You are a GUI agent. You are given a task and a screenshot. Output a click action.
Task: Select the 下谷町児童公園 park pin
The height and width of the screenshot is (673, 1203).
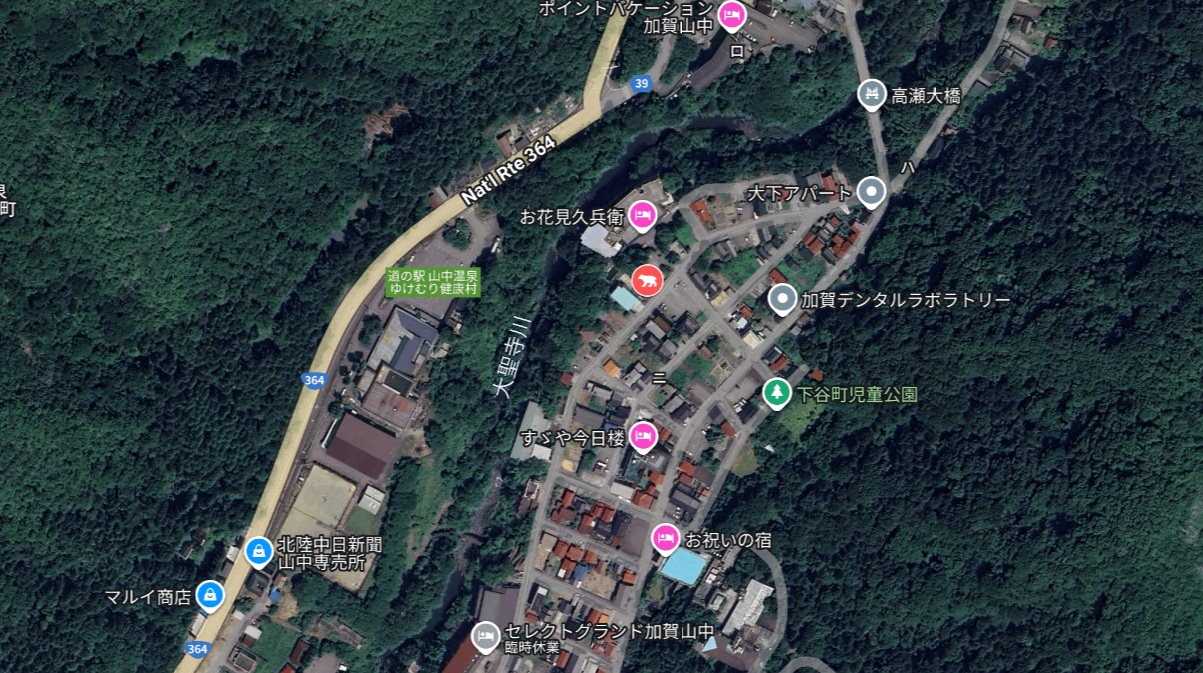click(776, 393)
